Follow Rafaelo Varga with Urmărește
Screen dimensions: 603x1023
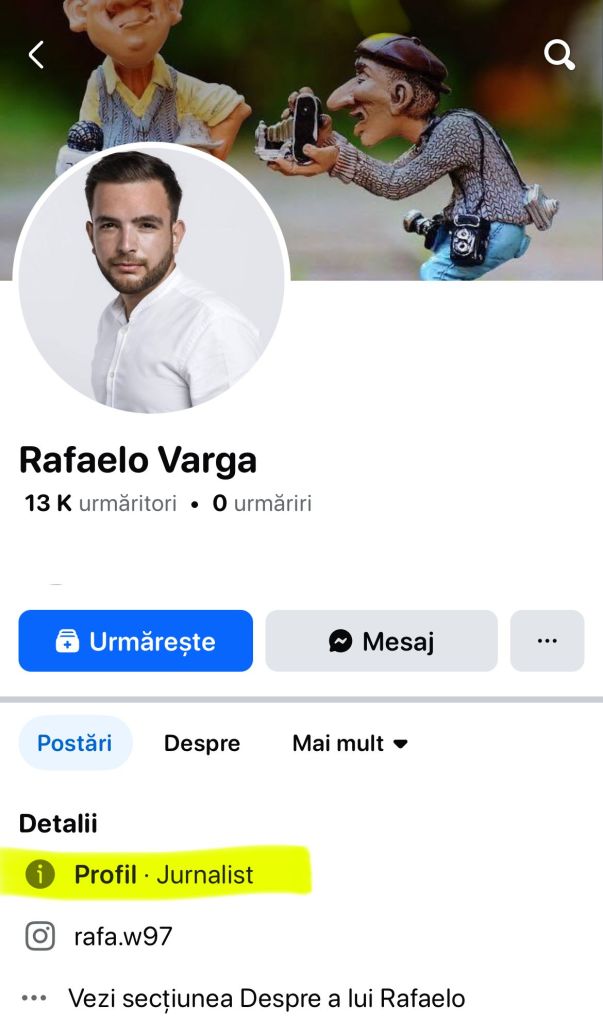coord(136,641)
